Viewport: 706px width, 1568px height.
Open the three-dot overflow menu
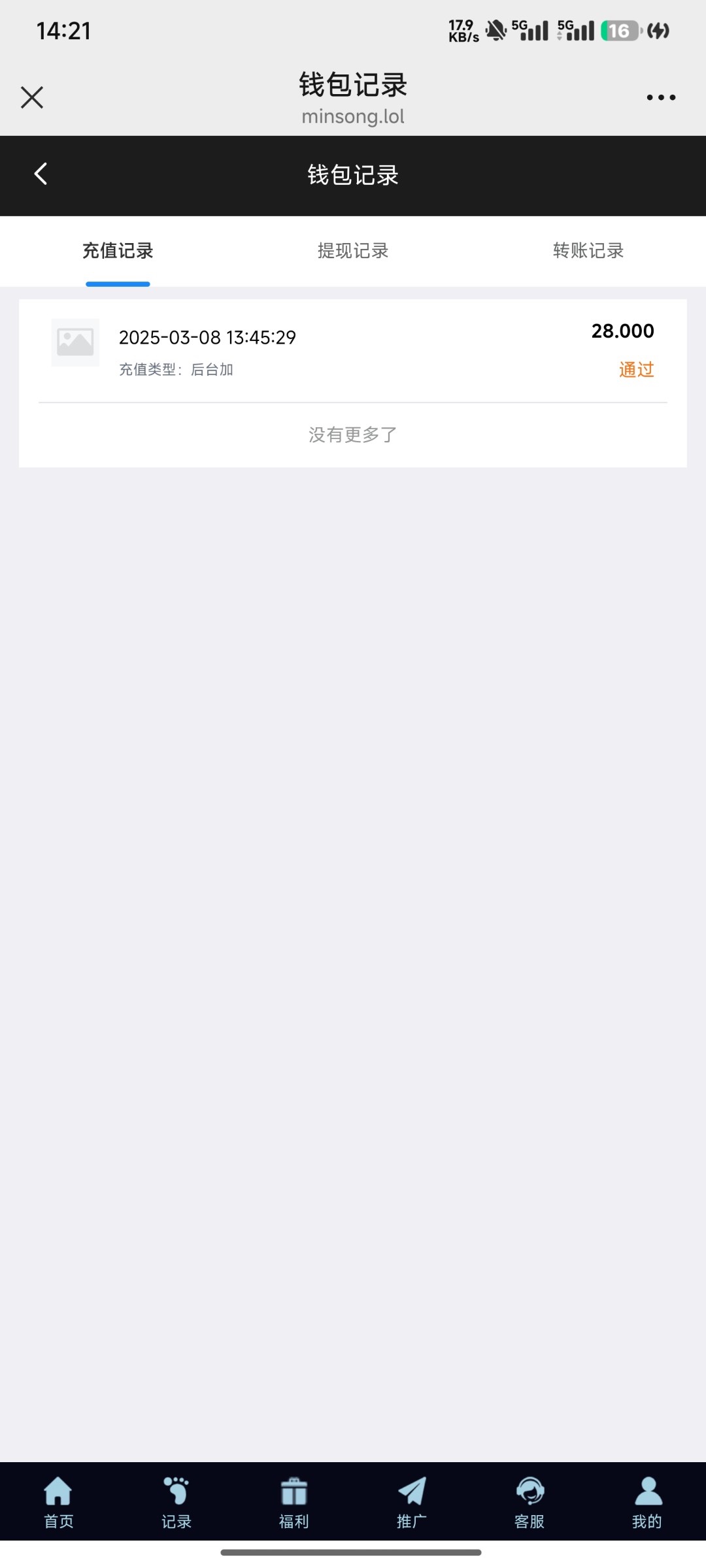point(661,97)
